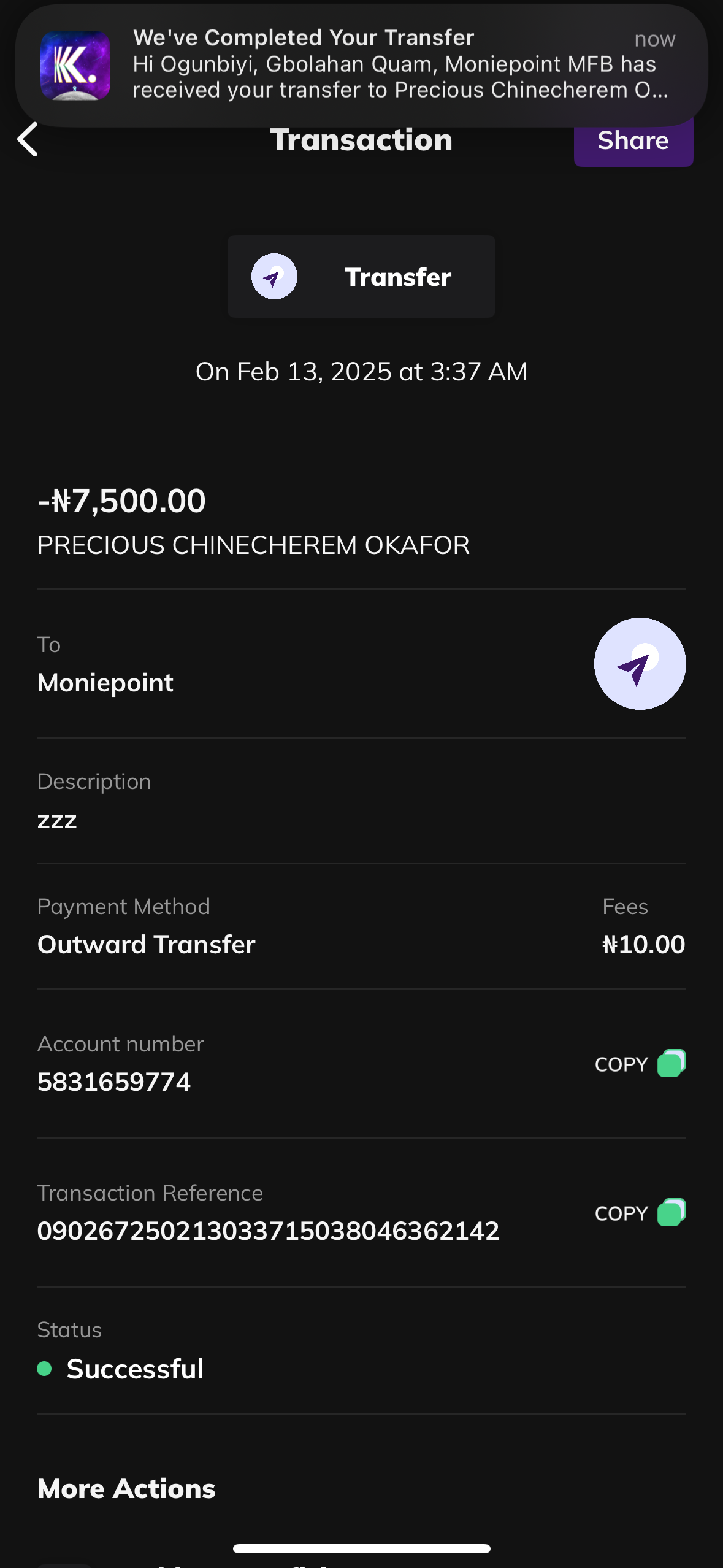Go back using the back arrow

tap(28, 140)
